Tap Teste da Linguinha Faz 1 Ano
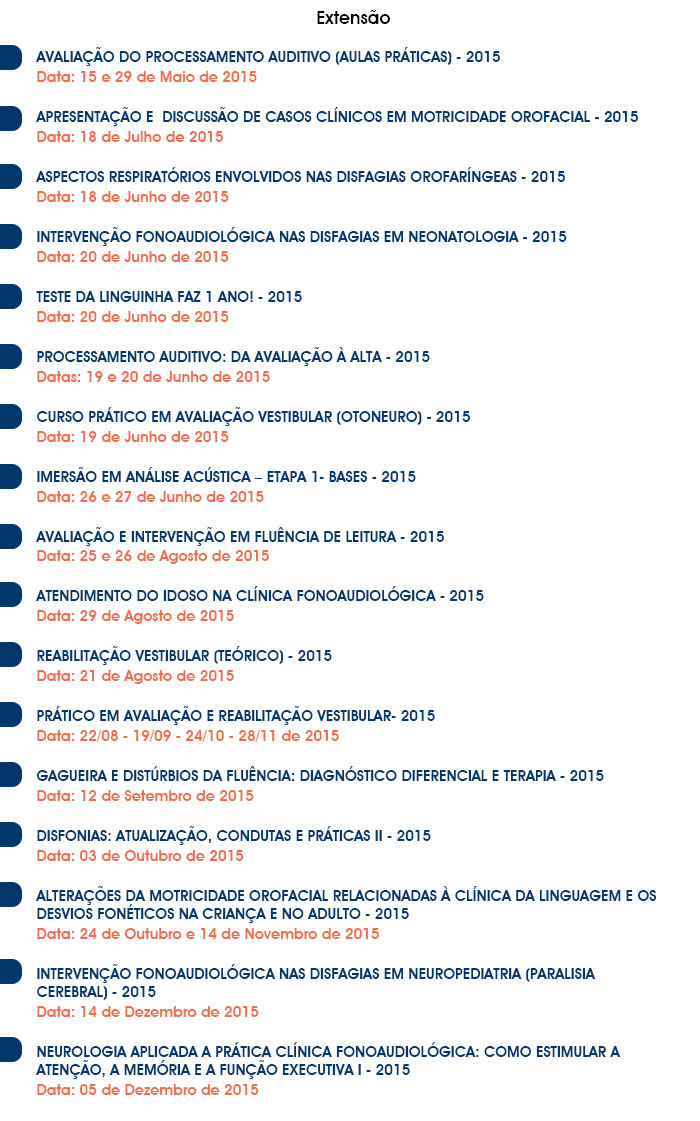The height and width of the screenshot is (1121, 700). pyautogui.click(x=169, y=297)
